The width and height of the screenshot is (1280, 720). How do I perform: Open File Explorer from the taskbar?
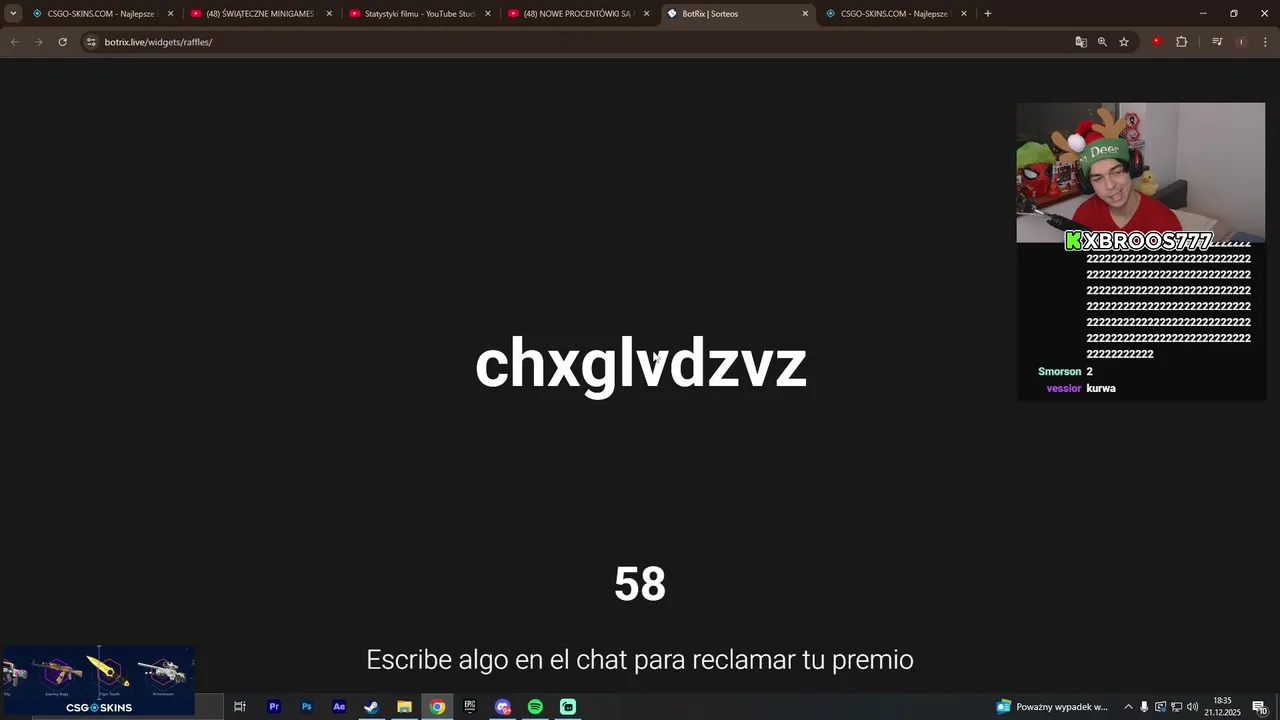(404, 707)
